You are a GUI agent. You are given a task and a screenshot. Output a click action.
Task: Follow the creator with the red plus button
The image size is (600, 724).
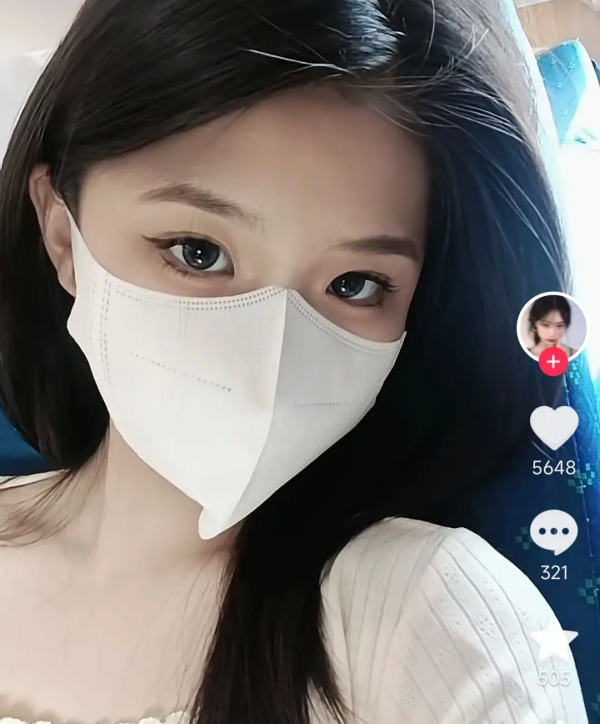coord(552,361)
